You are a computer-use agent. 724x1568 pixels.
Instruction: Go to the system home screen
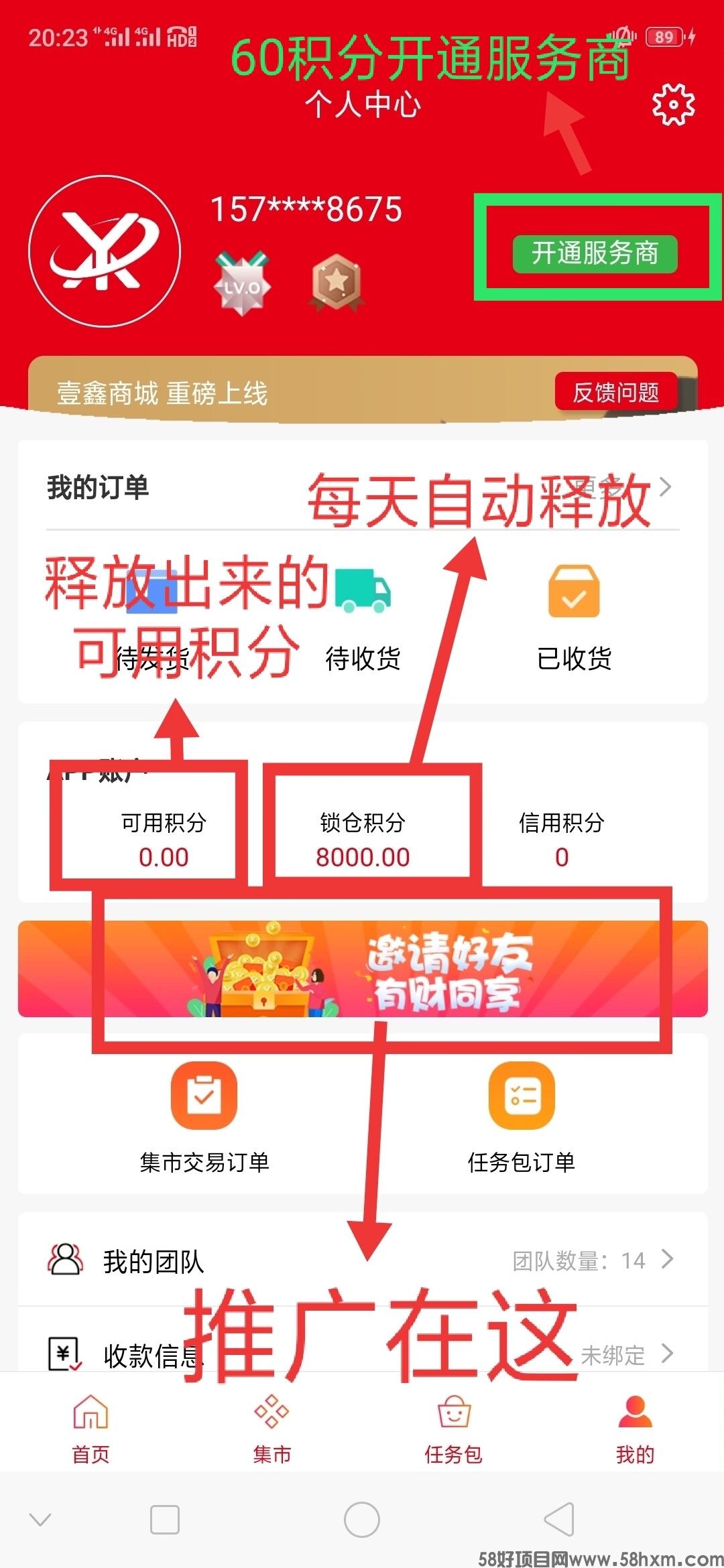pyautogui.click(x=362, y=1518)
